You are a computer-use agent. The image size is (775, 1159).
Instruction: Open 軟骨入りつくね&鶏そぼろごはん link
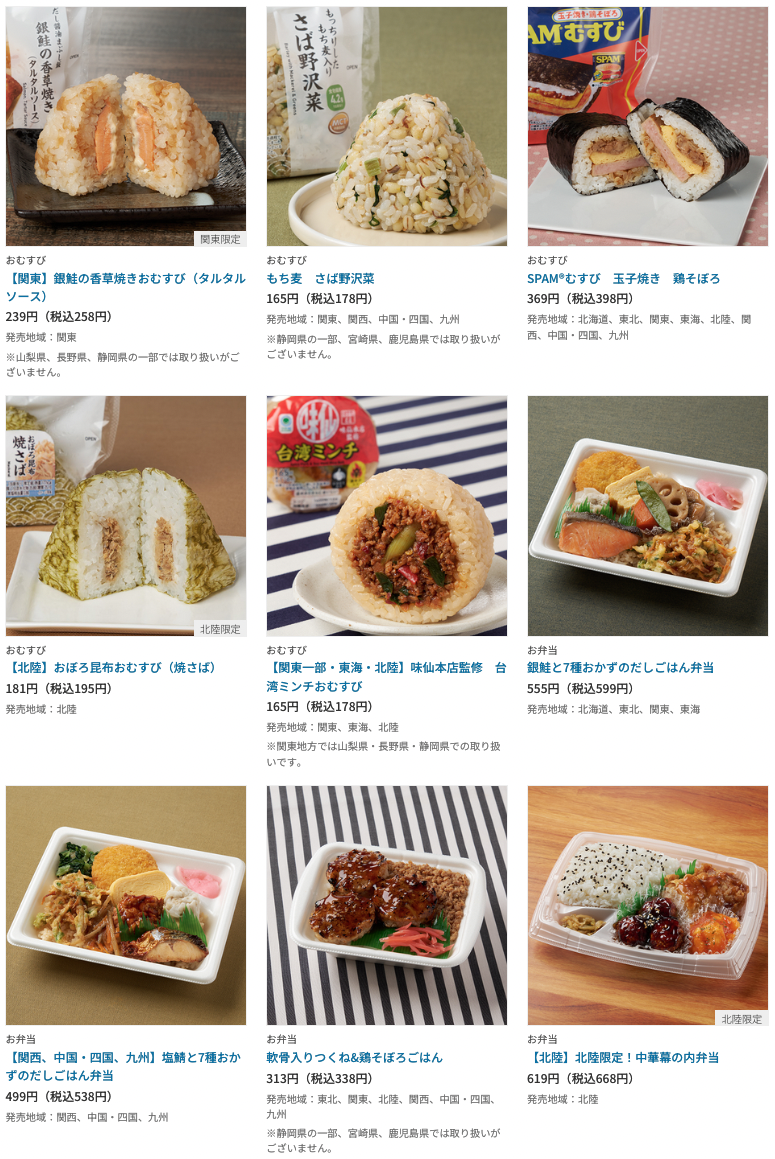pos(354,1058)
